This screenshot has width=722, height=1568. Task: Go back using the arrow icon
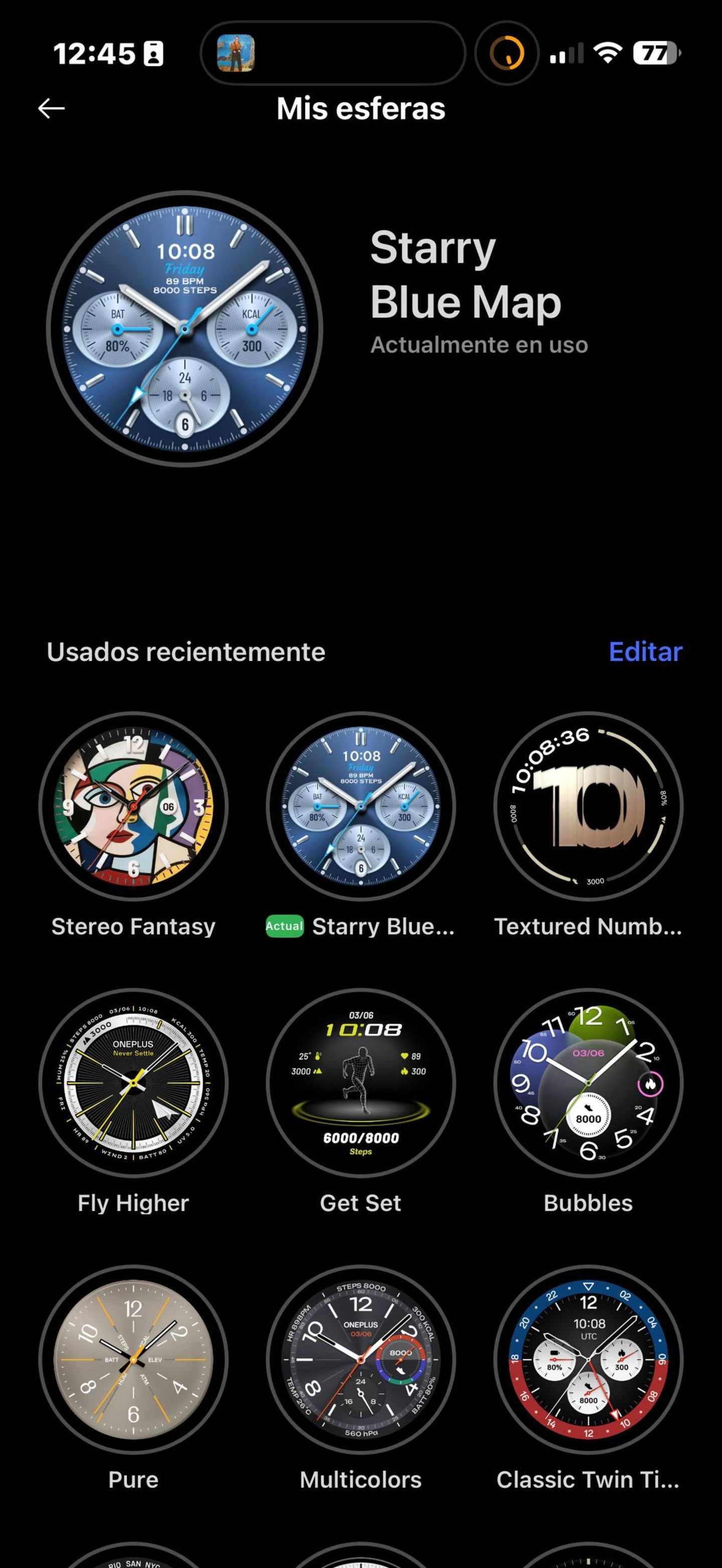51,109
